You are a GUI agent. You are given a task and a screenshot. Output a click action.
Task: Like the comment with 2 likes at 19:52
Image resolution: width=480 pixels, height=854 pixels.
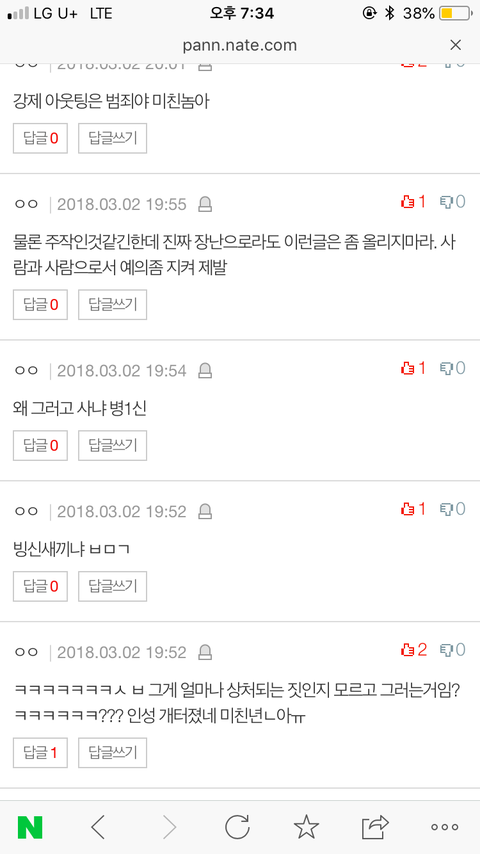click(413, 650)
